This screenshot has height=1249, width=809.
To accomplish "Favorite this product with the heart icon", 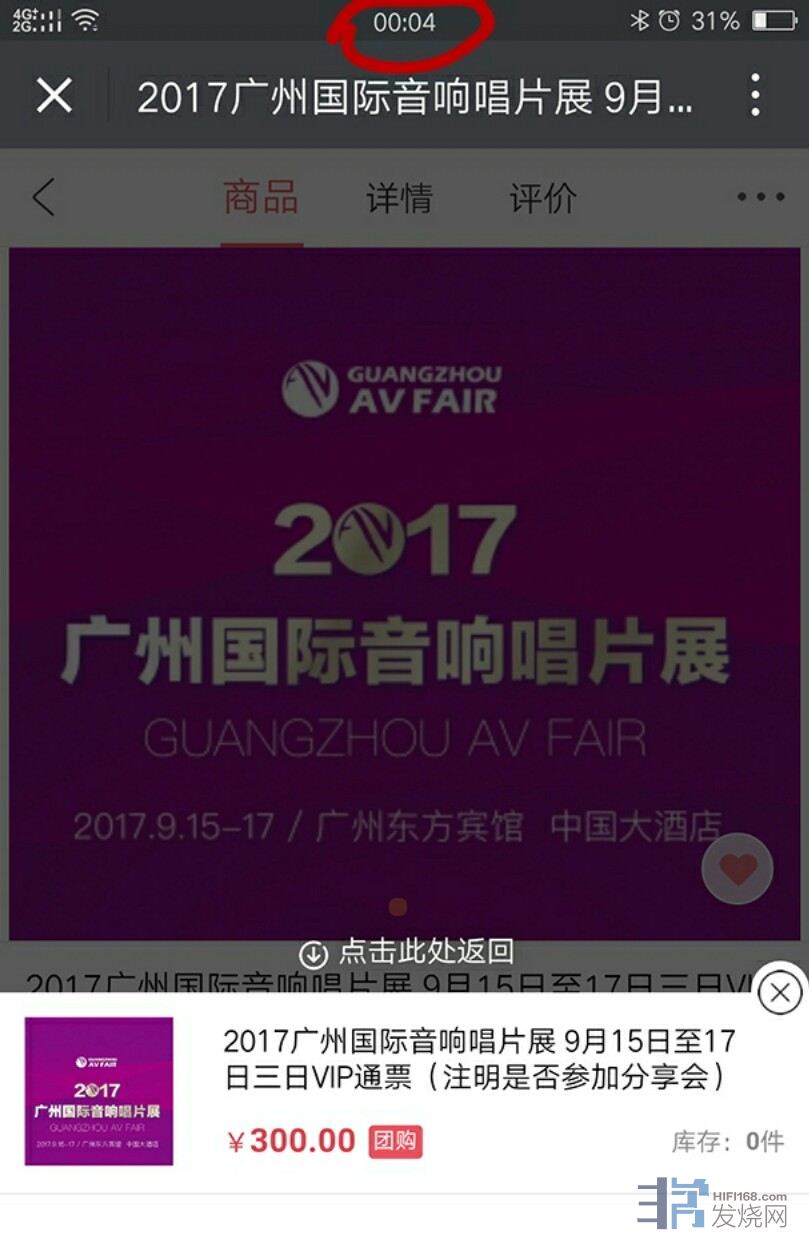I will pyautogui.click(x=737, y=869).
